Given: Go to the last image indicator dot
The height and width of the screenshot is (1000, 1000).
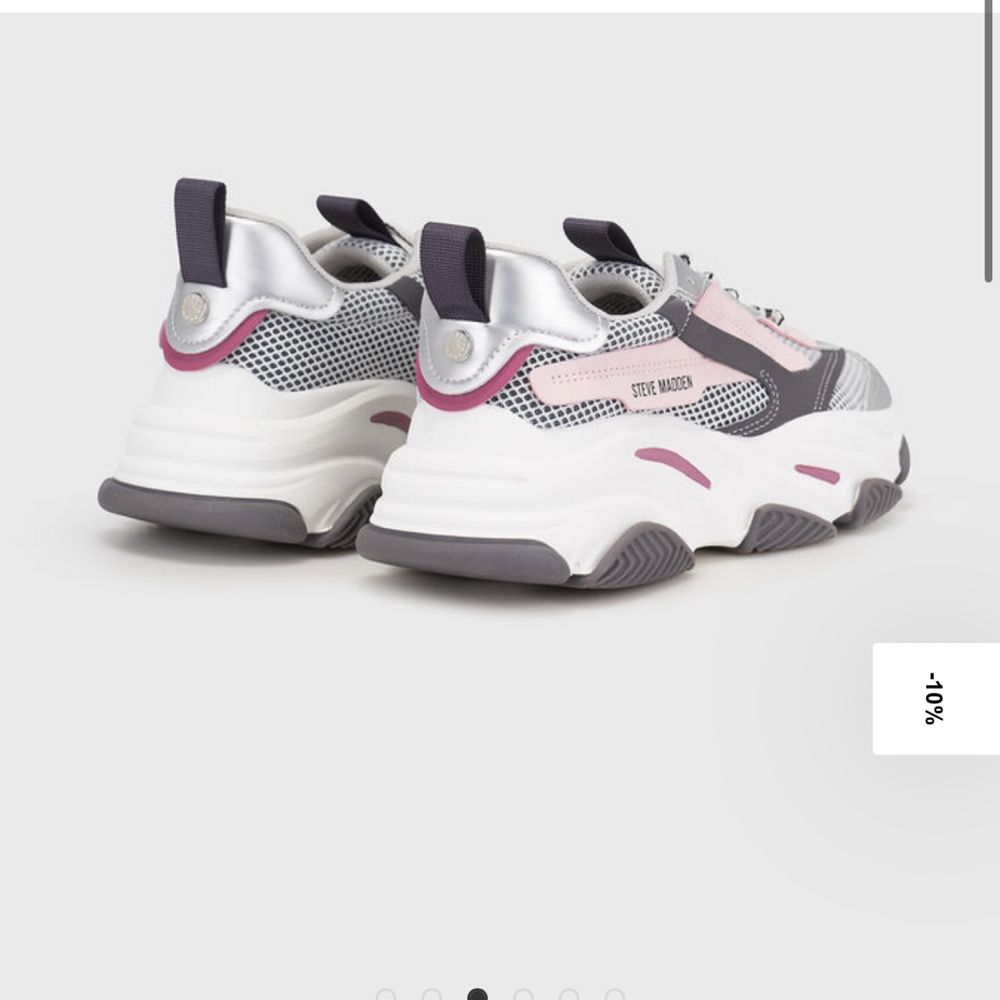Looking at the screenshot, I should pyautogui.click(x=614, y=996).
